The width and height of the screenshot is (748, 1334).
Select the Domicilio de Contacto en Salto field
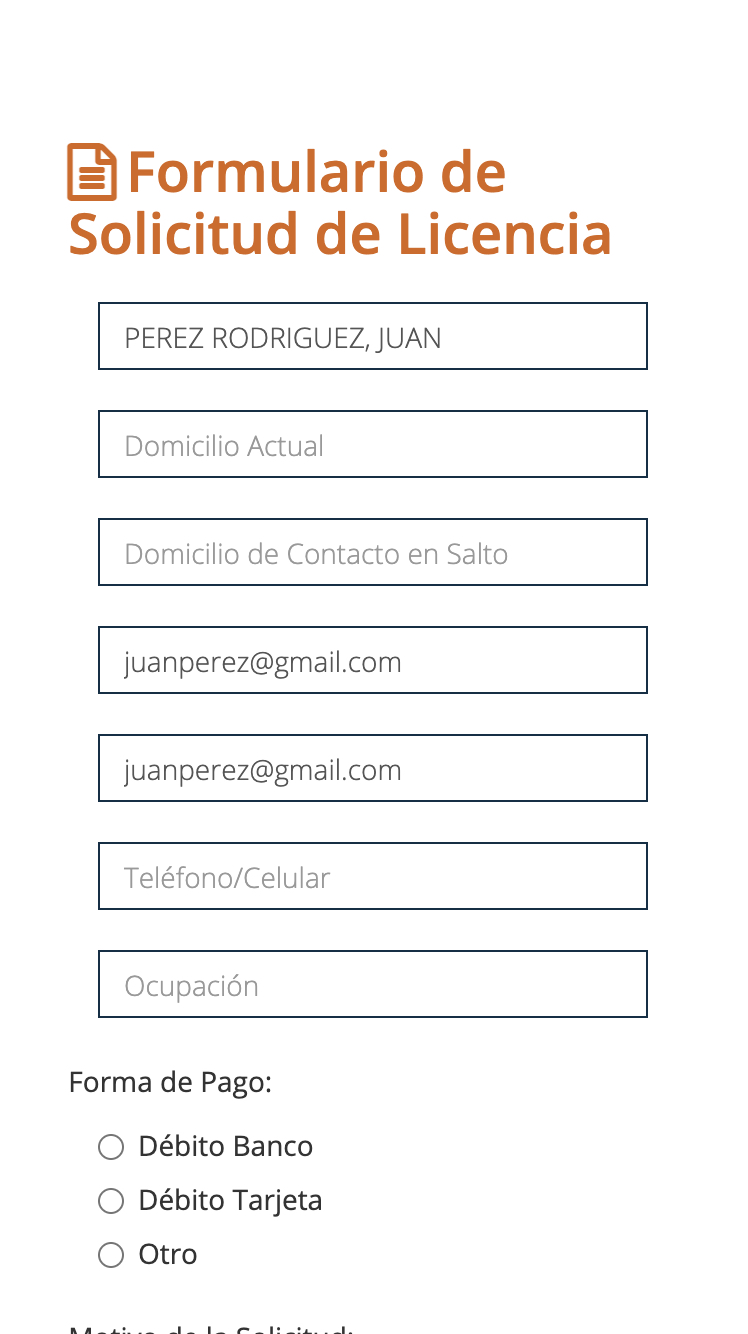373,552
